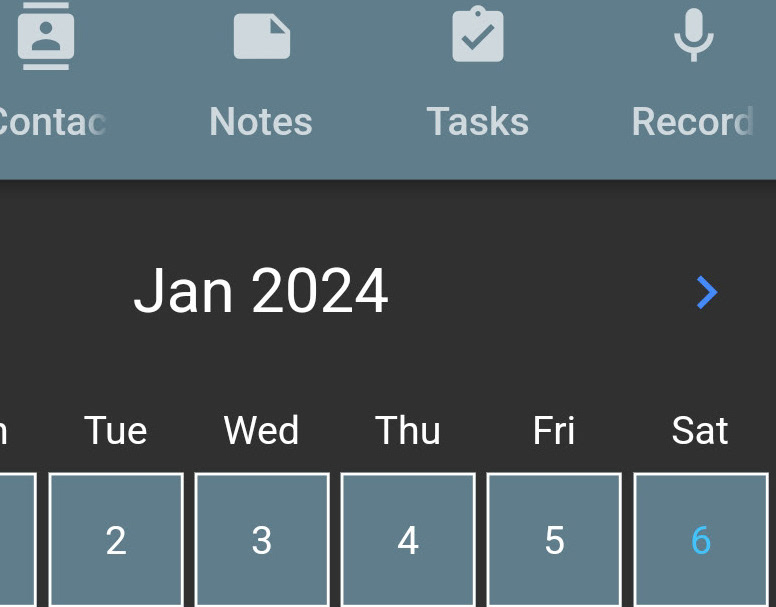Open the Record tab
Image resolution: width=776 pixels, height=607 pixels.
692,75
